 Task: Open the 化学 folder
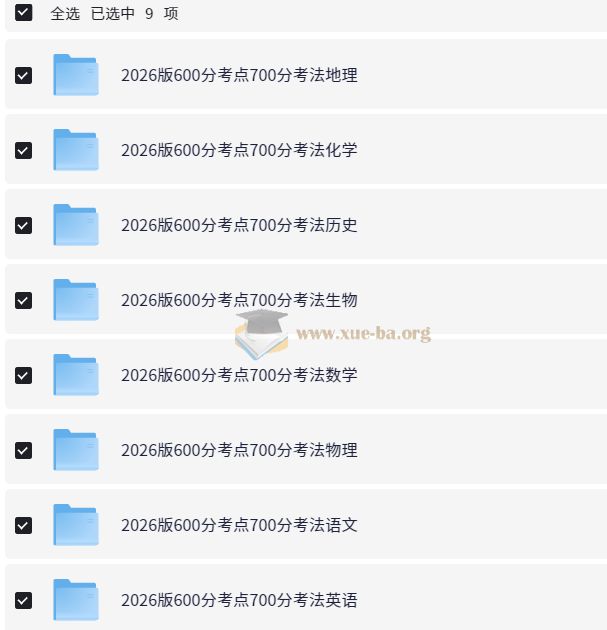239,150
